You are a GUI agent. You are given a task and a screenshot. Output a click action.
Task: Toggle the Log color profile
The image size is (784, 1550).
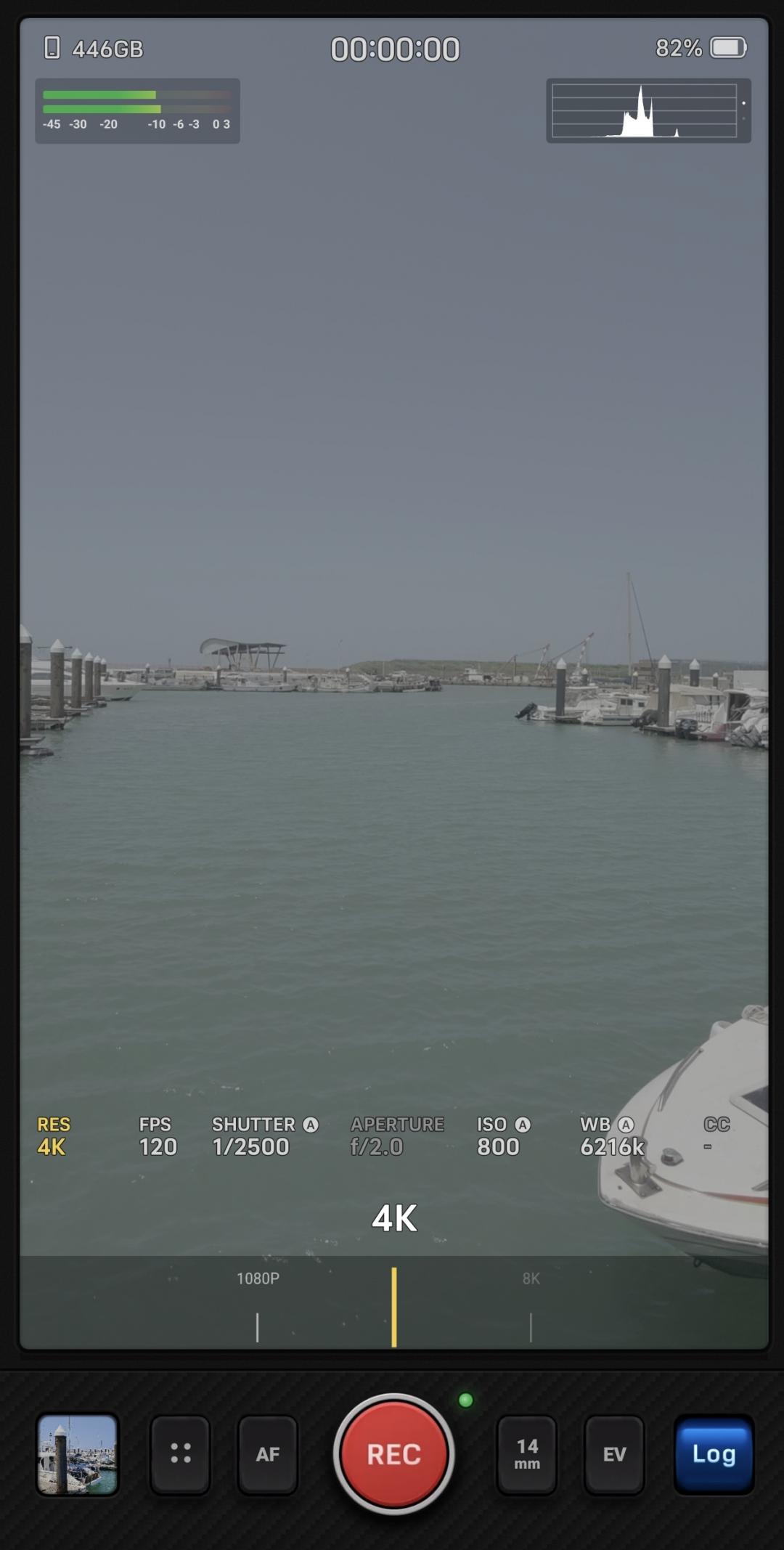pyautogui.click(x=714, y=1453)
